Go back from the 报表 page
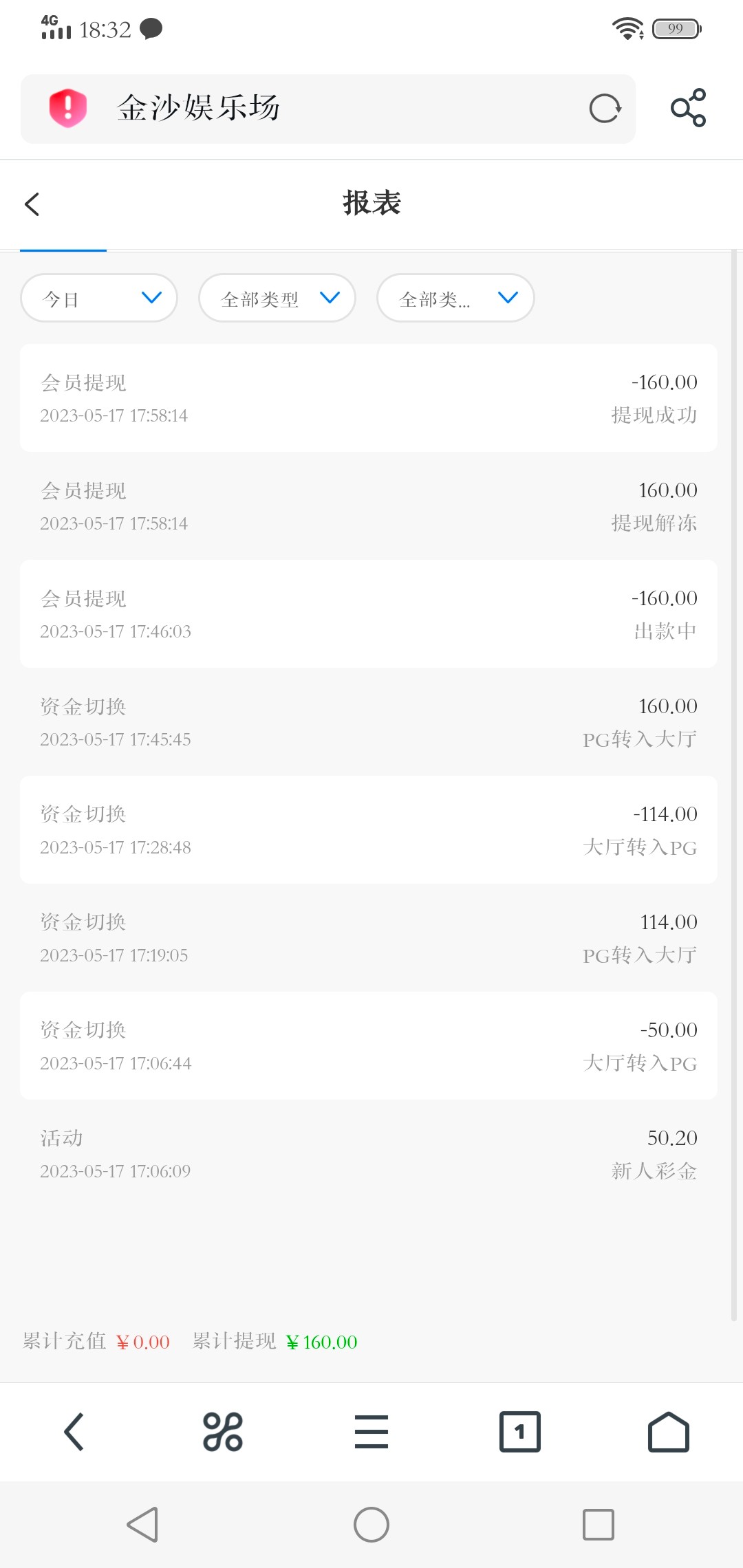Viewport: 743px width, 1568px height. click(32, 204)
